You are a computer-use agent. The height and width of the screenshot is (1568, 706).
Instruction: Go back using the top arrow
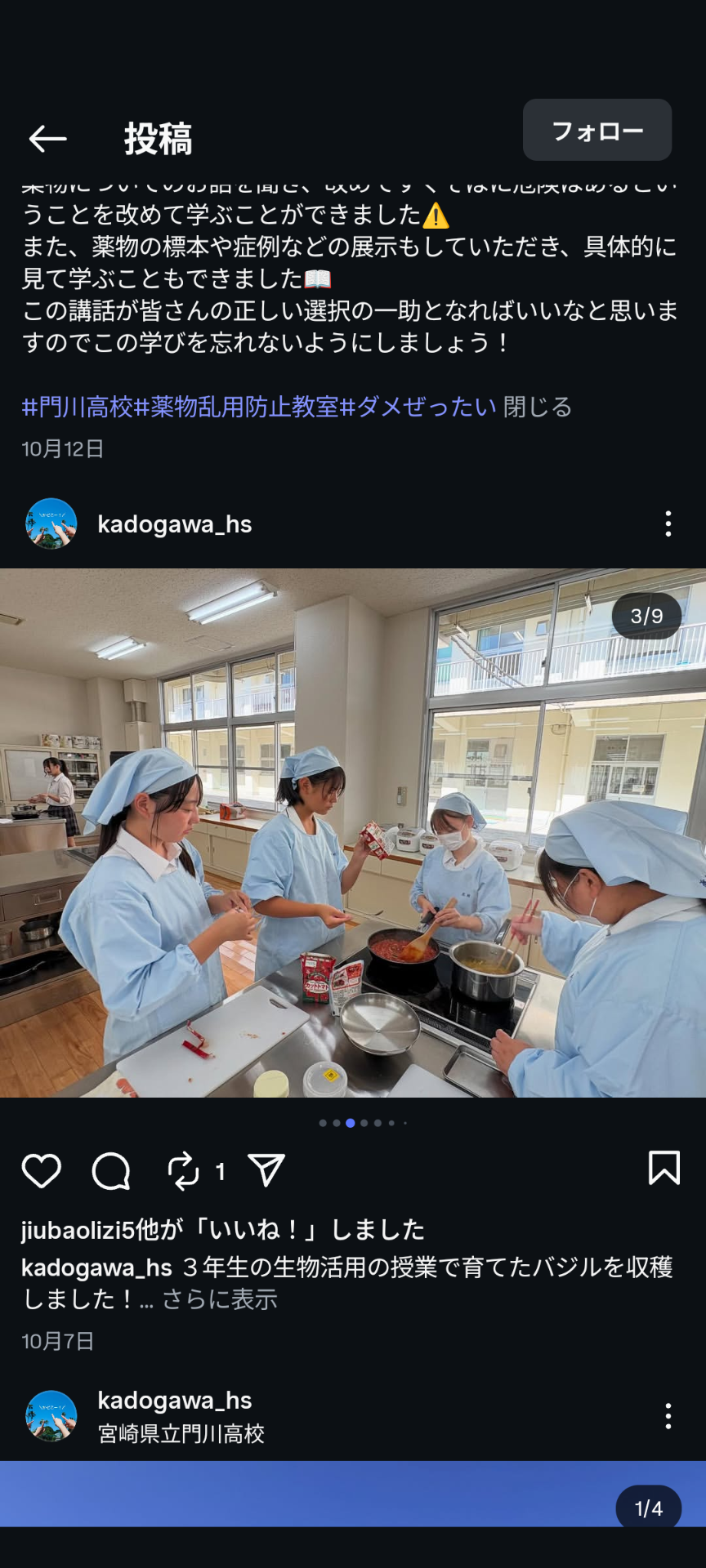click(x=47, y=139)
